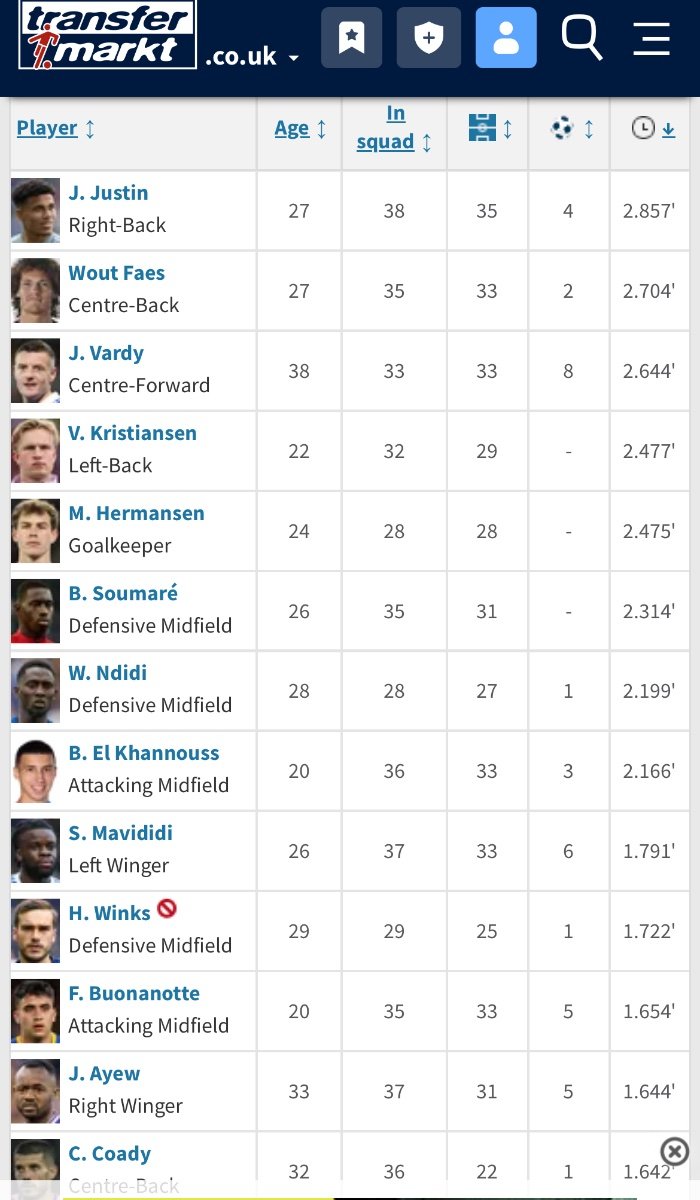View J. Vardy's profile

click(x=106, y=353)
